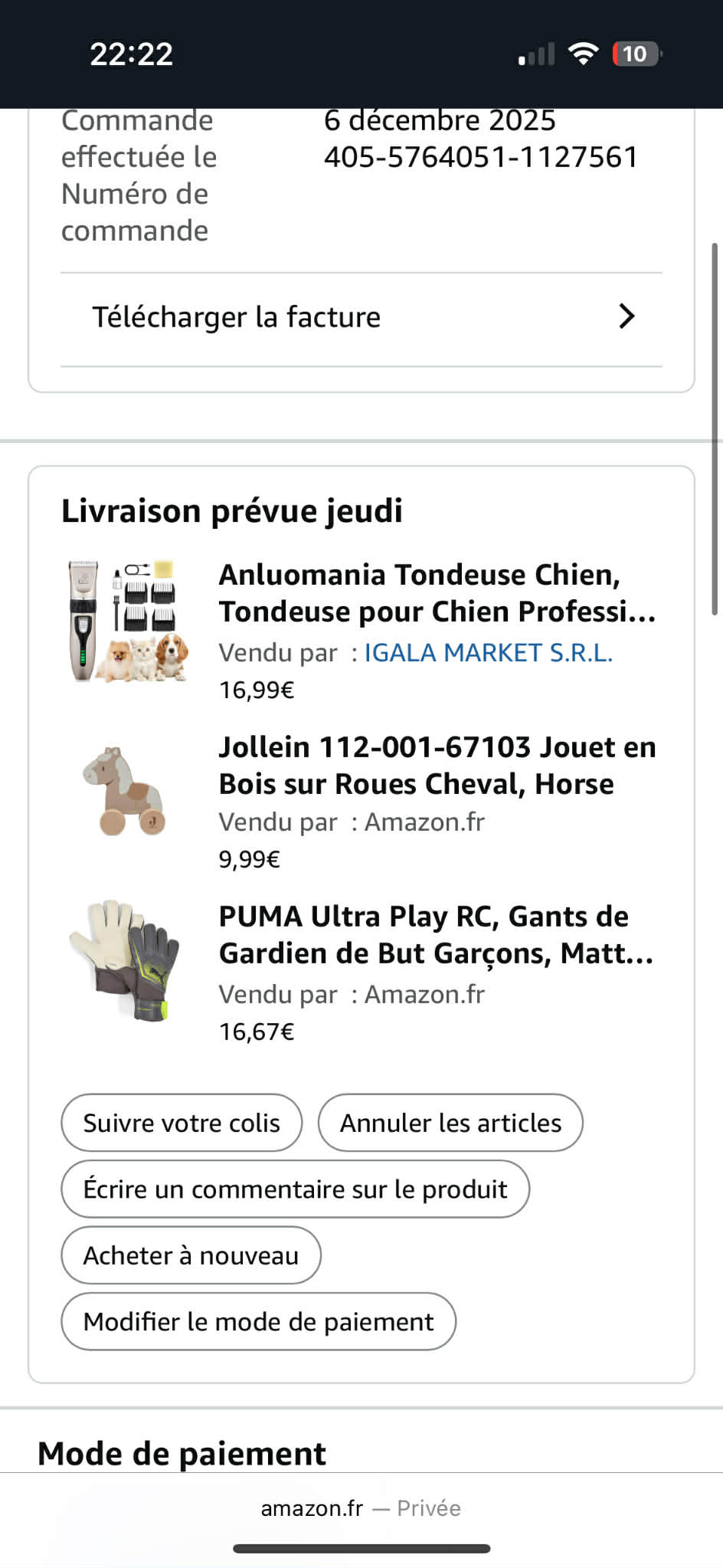723x1568 pixels.
Task: Tap the dog clipper product image
Action: click(128, 621)
